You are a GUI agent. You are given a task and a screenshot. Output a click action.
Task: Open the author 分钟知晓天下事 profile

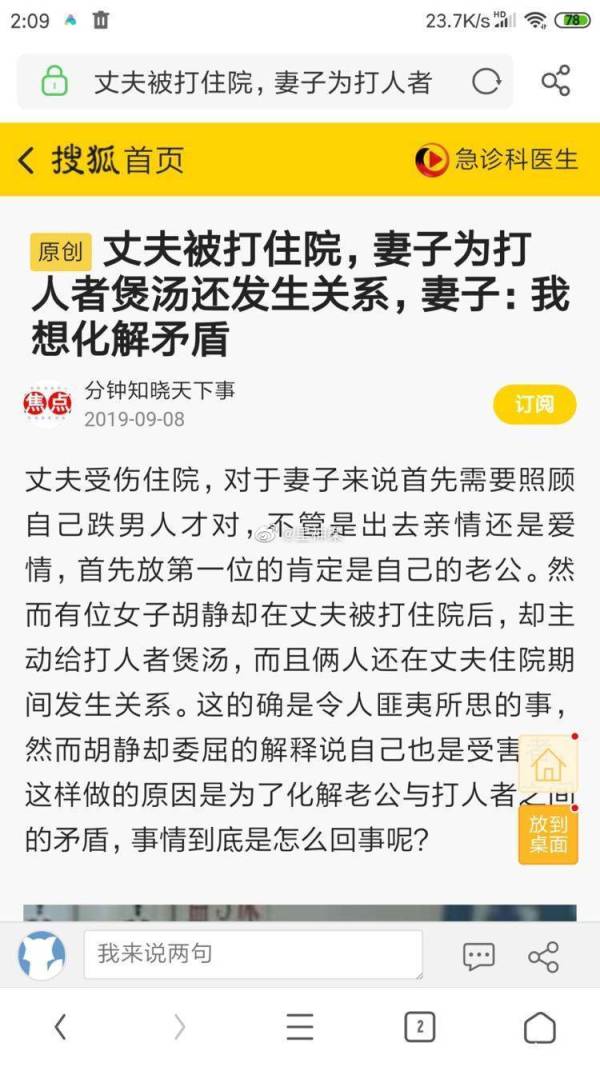pyautogui.click(x=160, y=391)
